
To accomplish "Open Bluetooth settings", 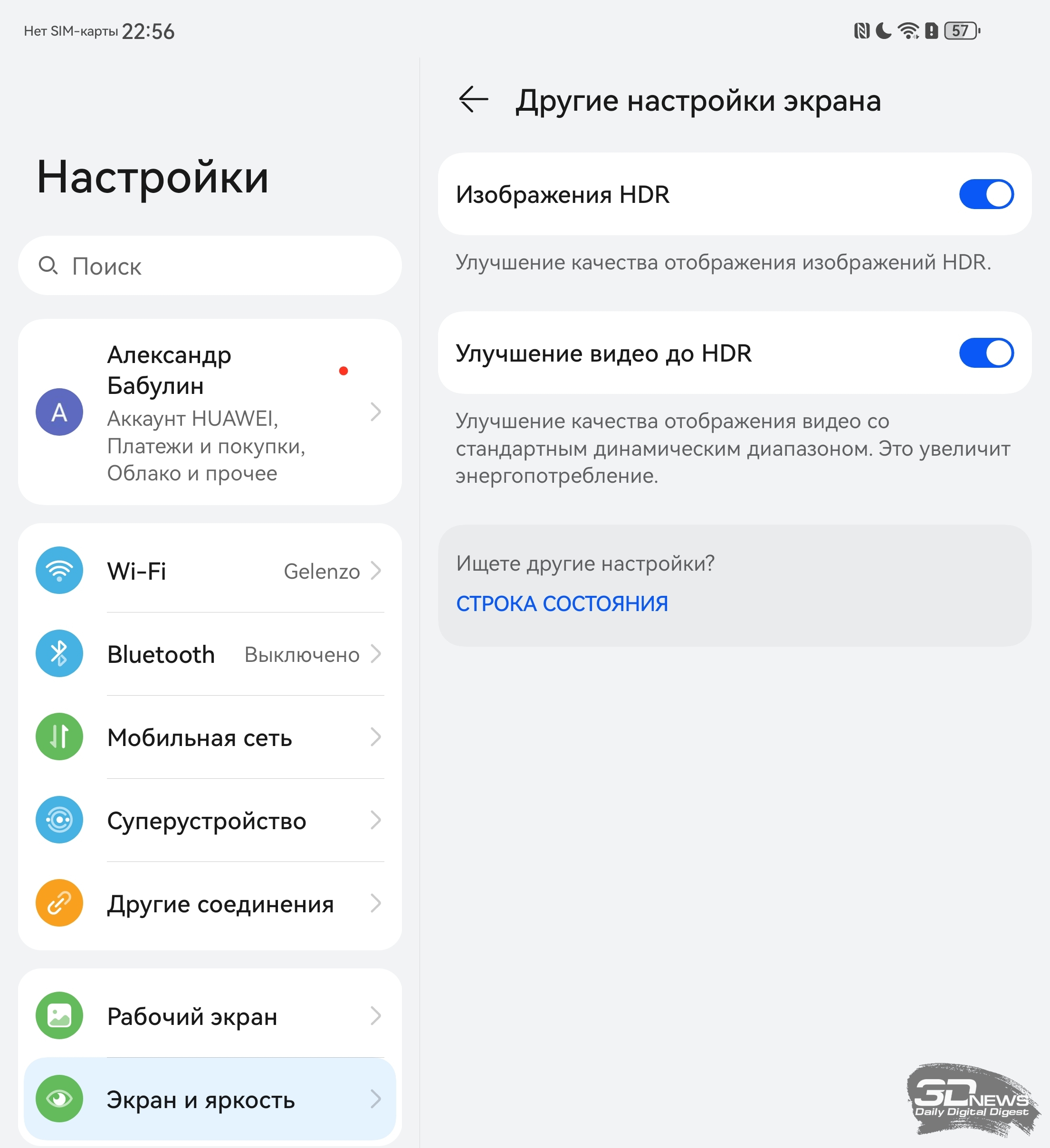I will click(210, 654).
